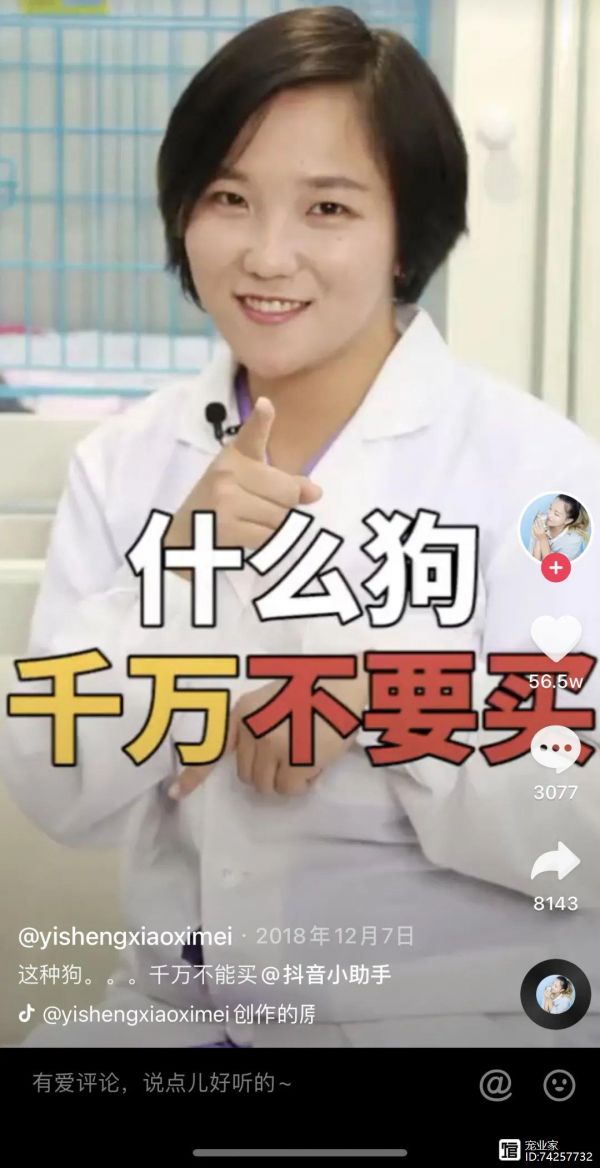
Task: Mention someone with the @ icon
Action: point(495,1084)
